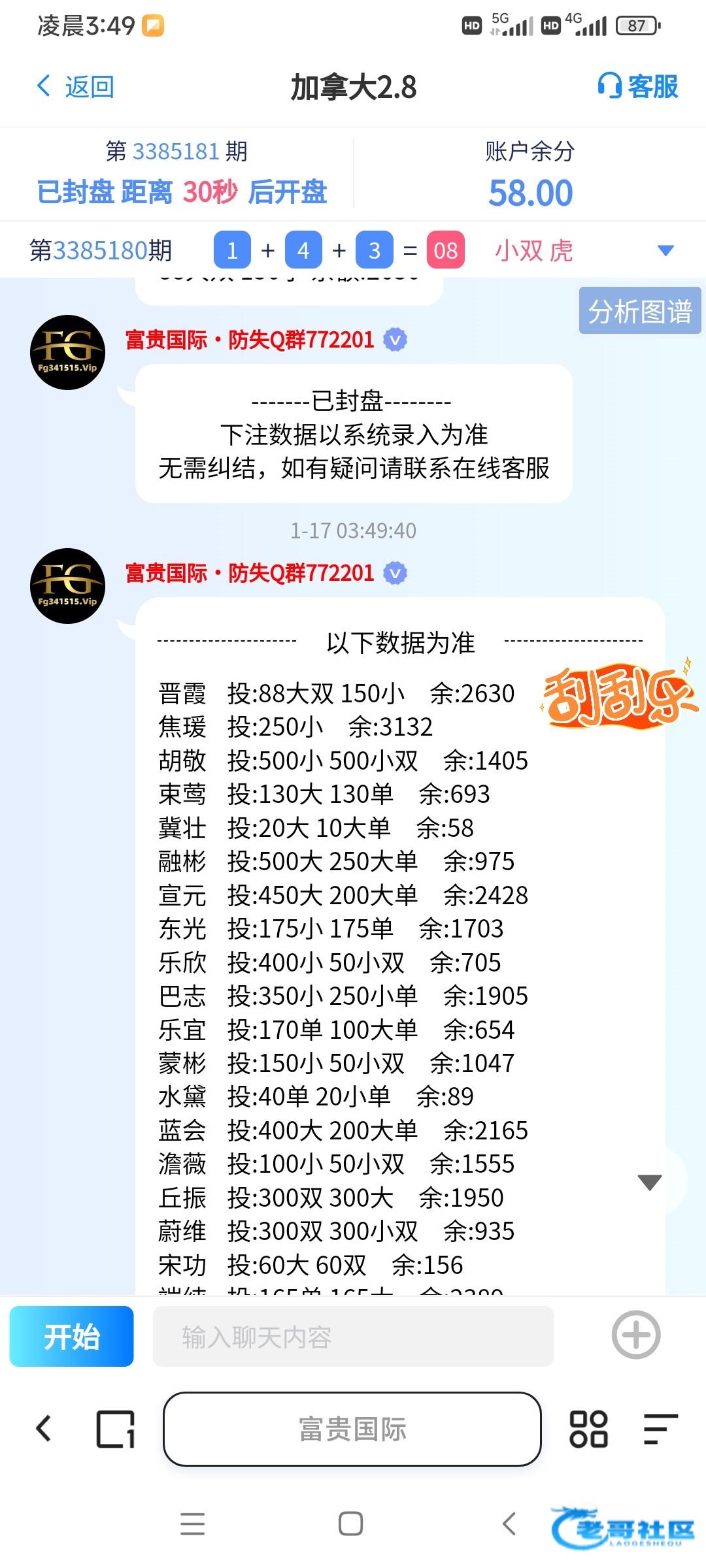Go to system home

click(351, 1524)
